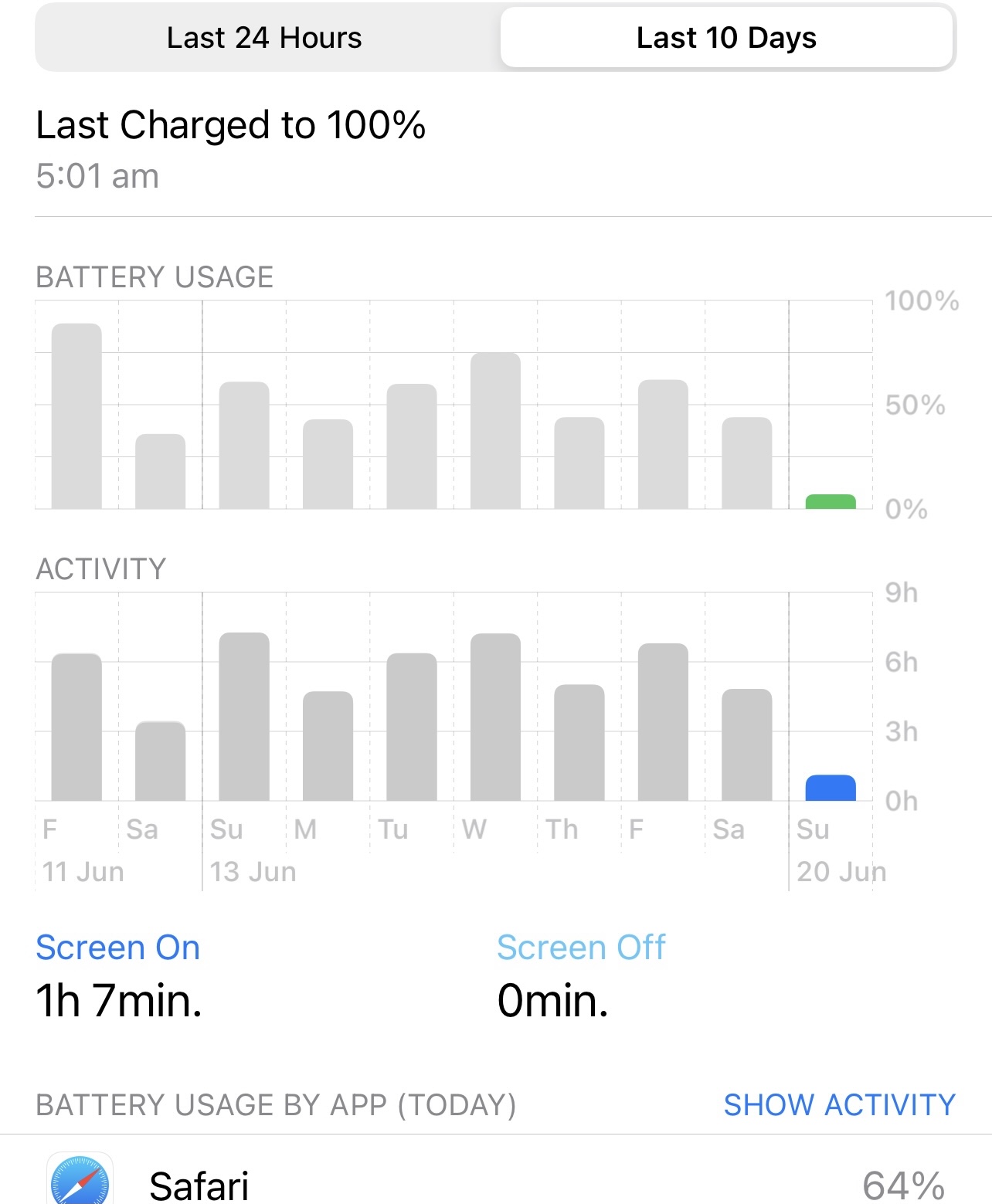Image resolution: width=992 pixels, height=1204 pixels.
Task: Select Wednesday's bar in battery usage chart
Action: 495,431
